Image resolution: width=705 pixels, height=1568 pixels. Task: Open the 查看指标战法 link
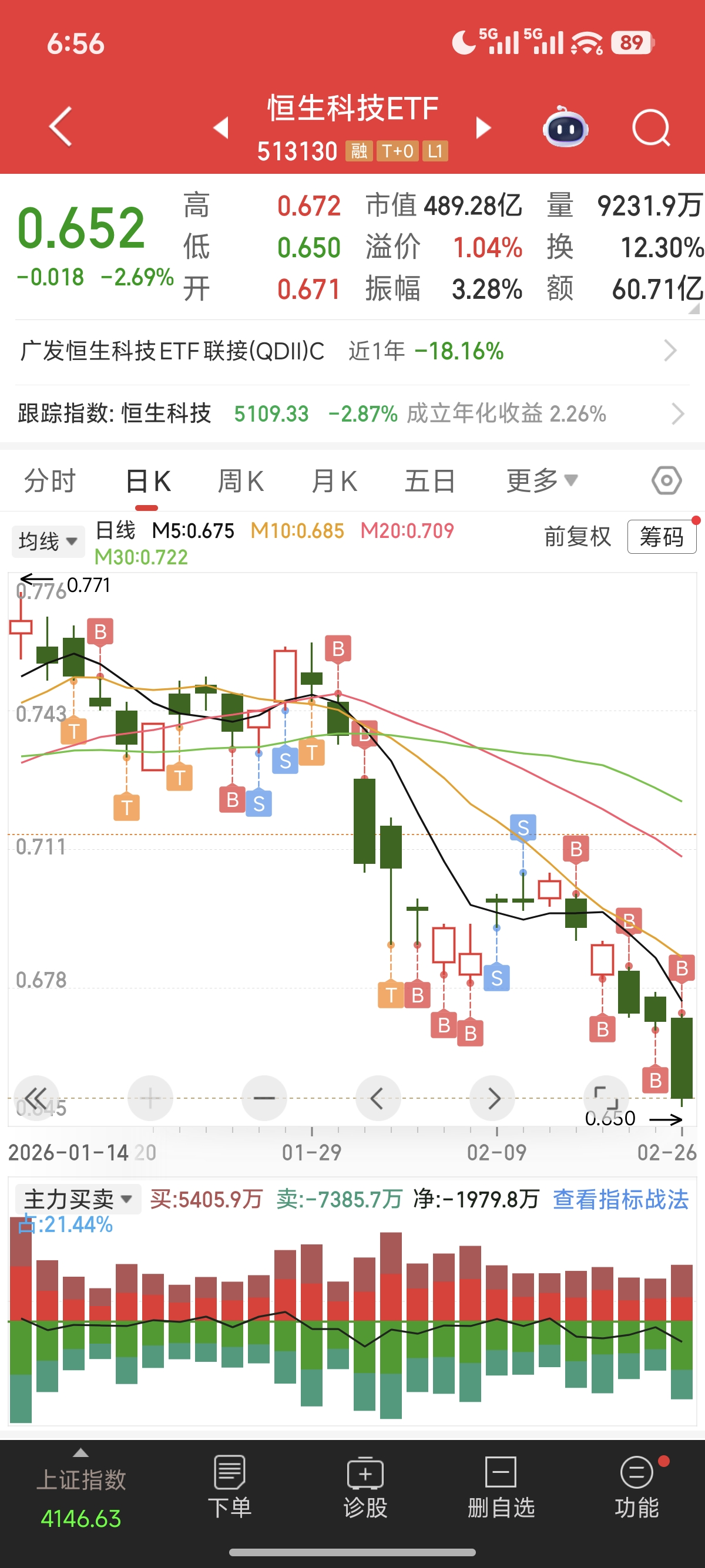pyautogui.click(x=620, y=1200)
